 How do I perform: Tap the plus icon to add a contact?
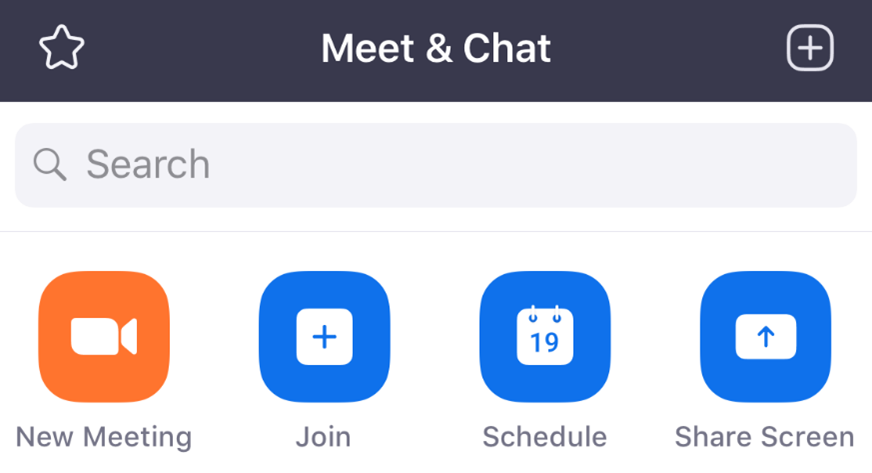point(809,48)
